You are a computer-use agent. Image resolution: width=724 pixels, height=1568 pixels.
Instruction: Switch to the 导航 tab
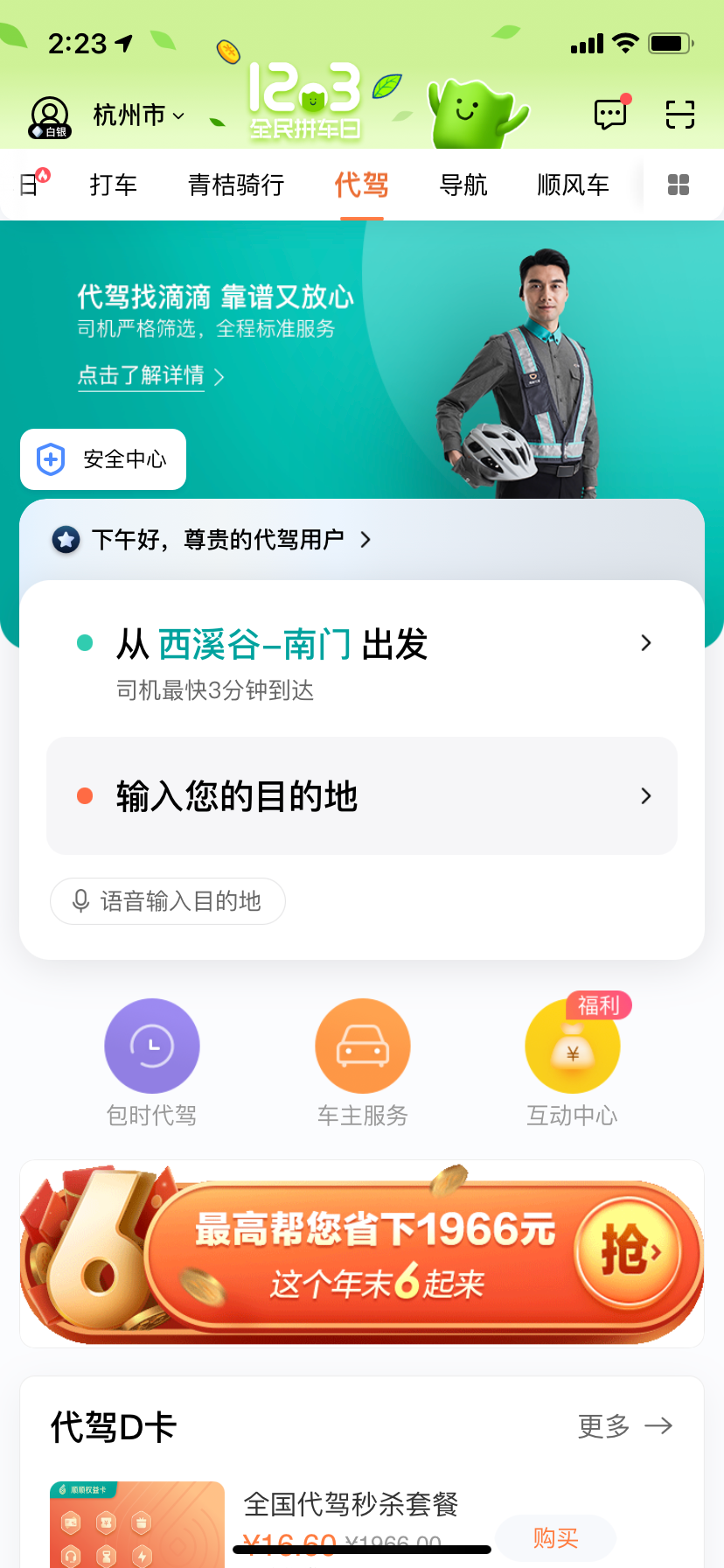pos(463,185)
